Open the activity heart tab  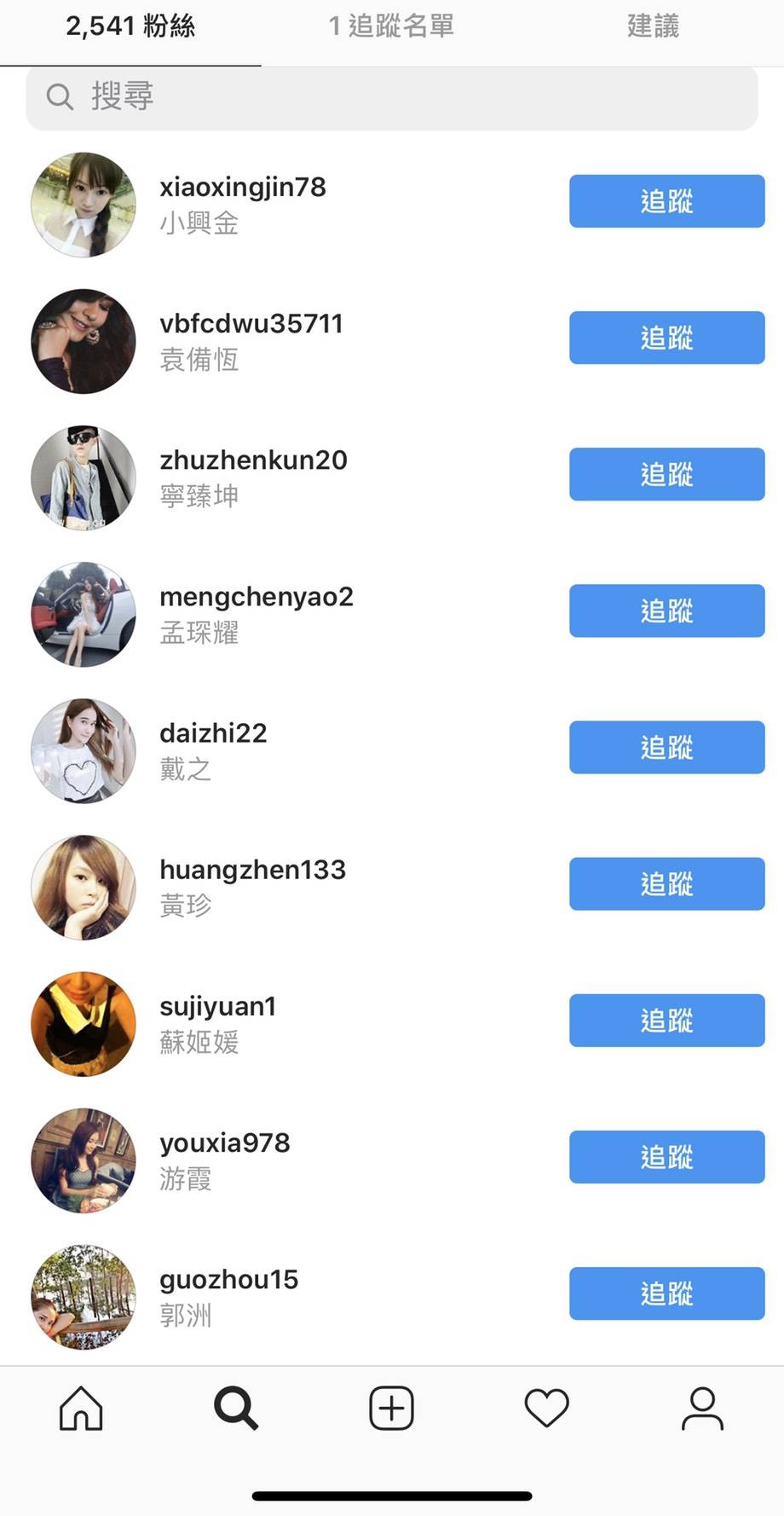pos(546,1408)
